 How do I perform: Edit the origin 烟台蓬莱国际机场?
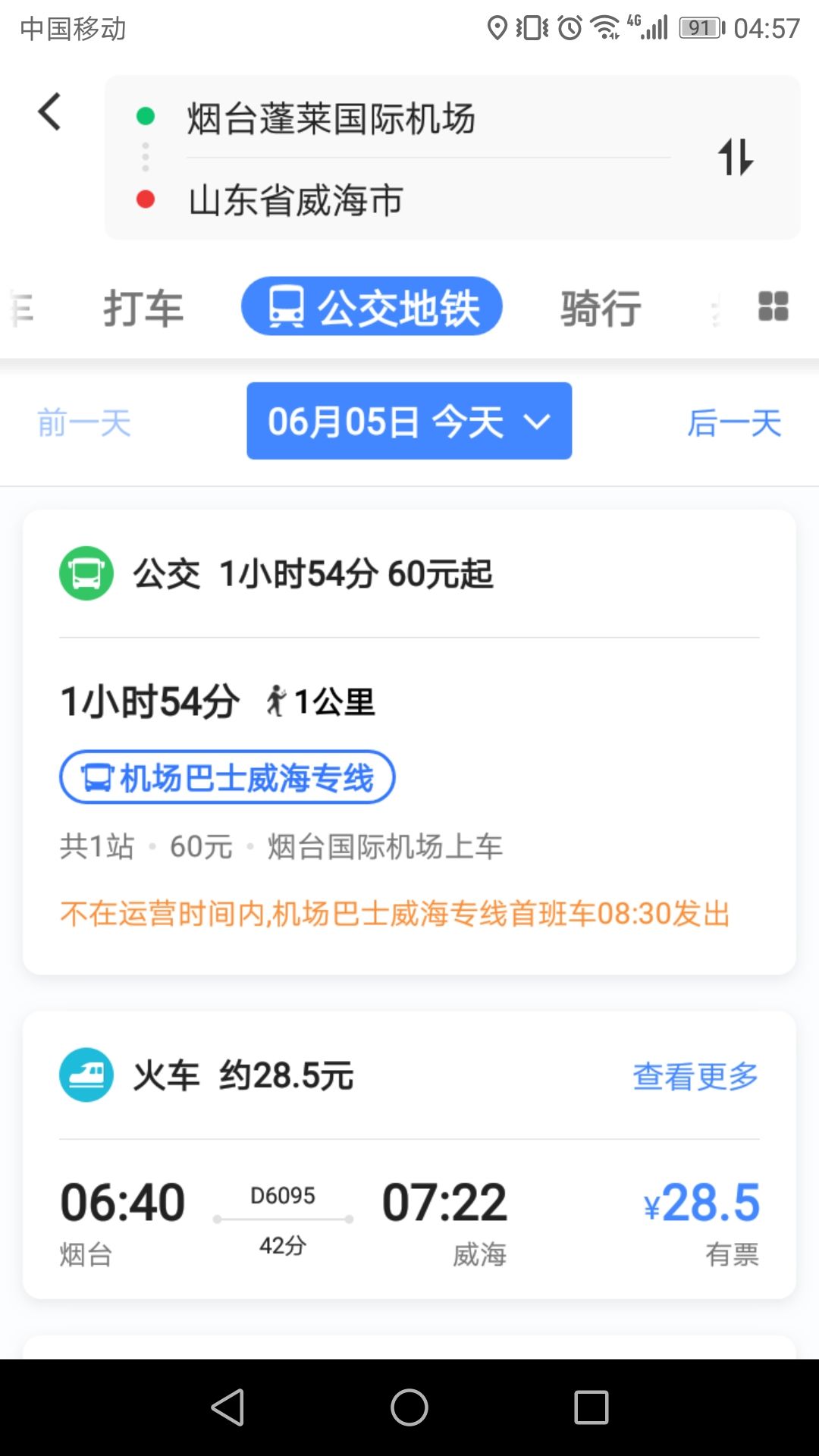click(331, 119)
